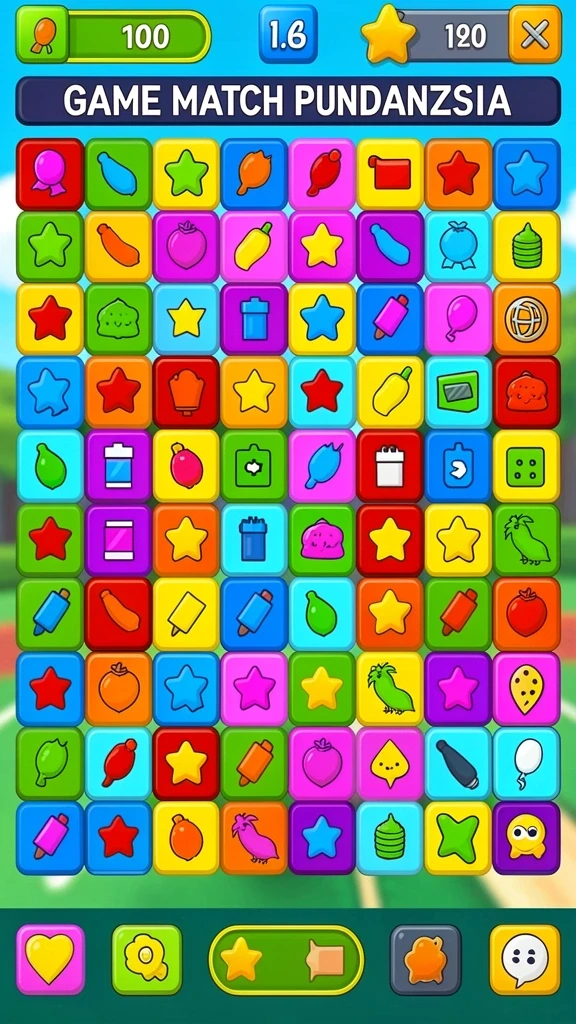Viewport: 576px width, 1024px height.
Task: Select the orange blob booster on gray
Action: tap(425, 959)
